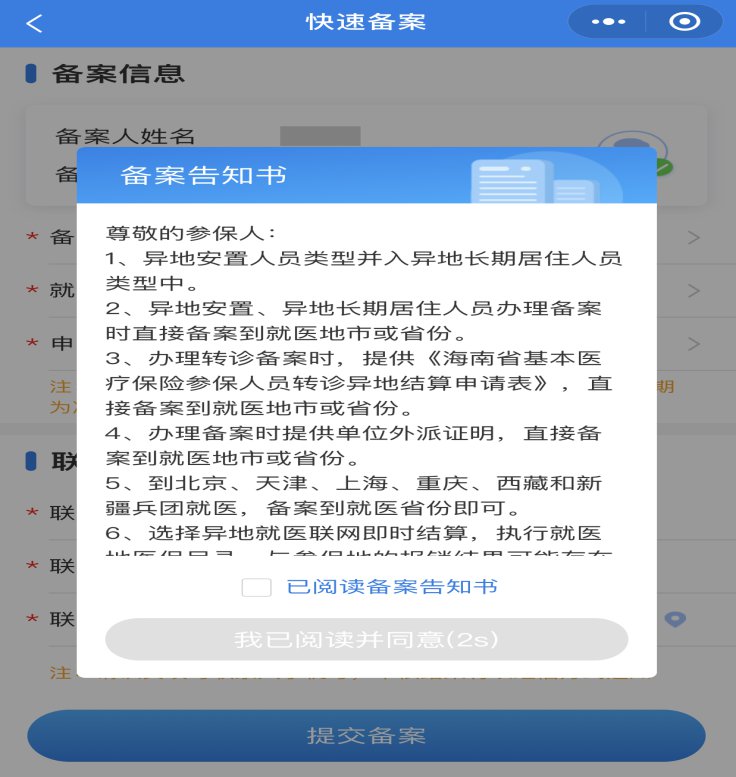Go back from 快速备案 page
The width and height of the screenshot is (736, 777).
pyautogui.click(x=34, y=23)
